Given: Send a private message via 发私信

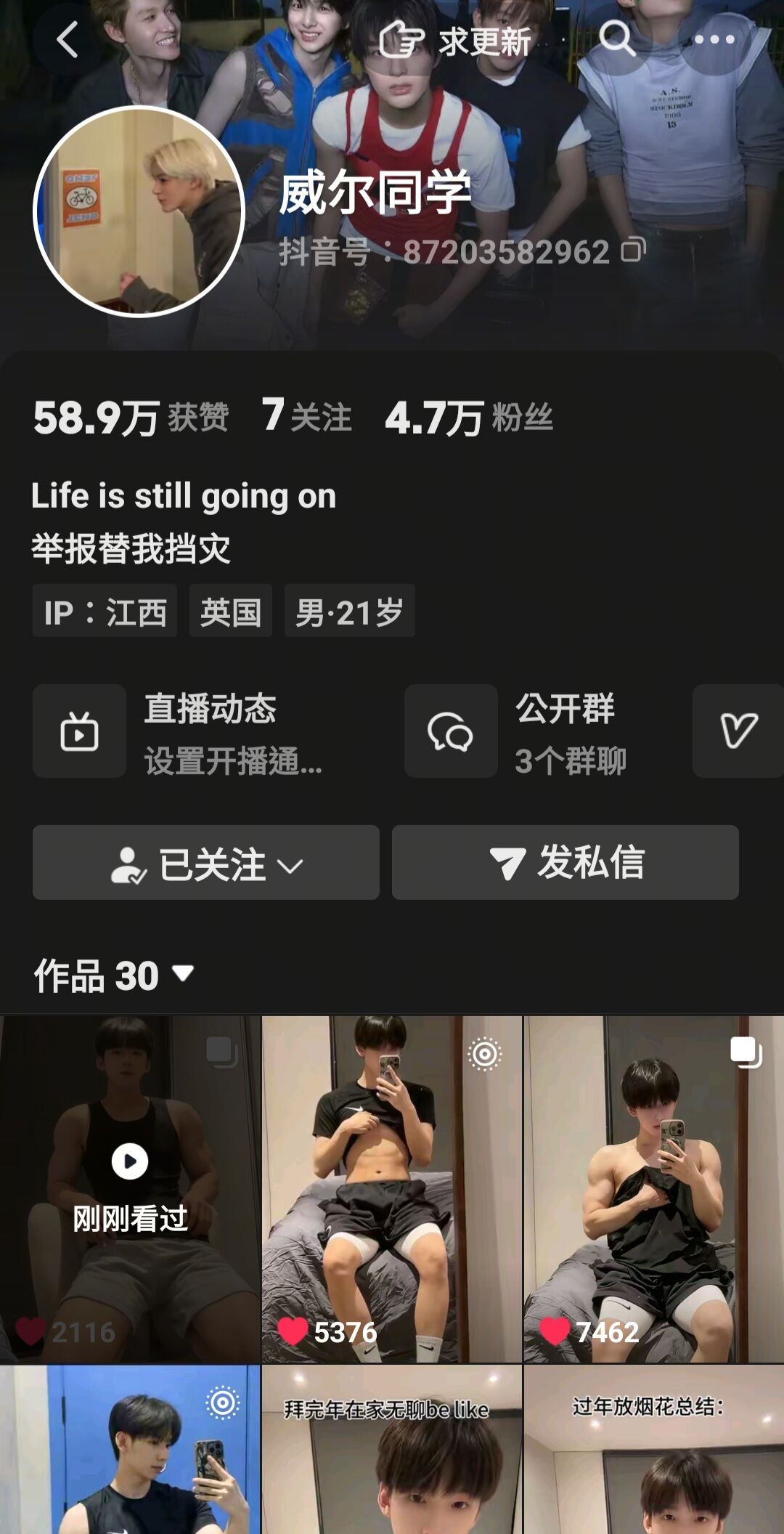Looking at the screenshot, I should 565,863.
